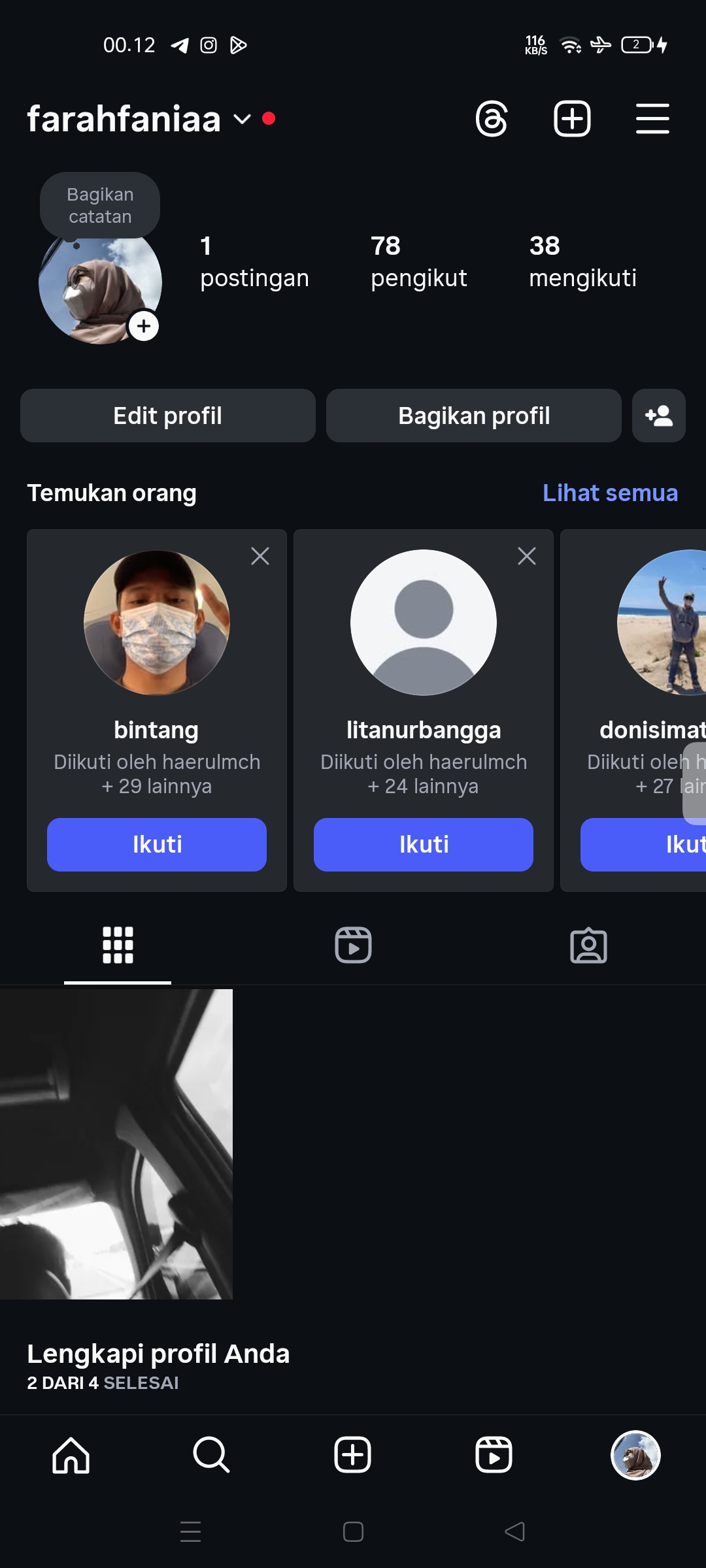Switch to the tagged photos tab

pyautogui.click(x=588, y=945)
